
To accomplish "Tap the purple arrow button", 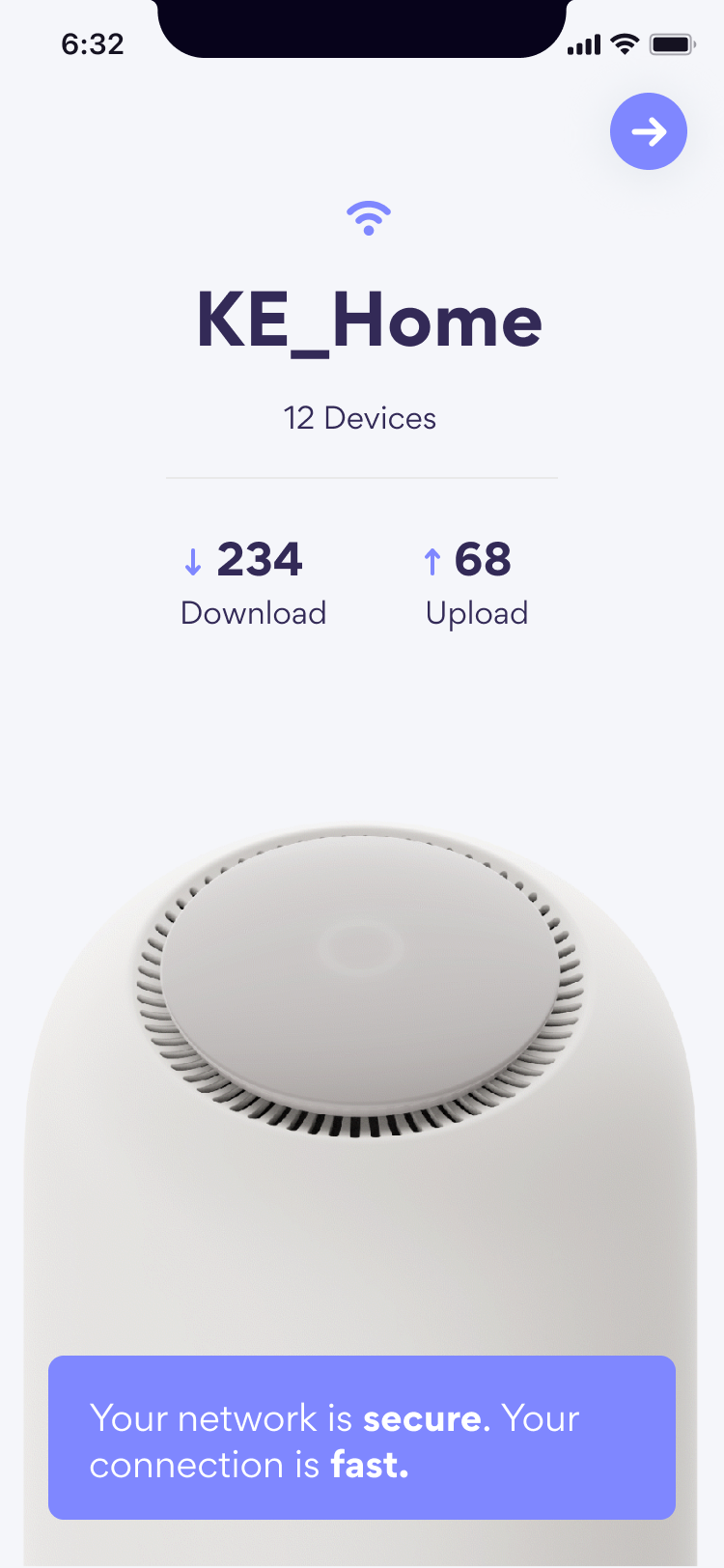I will tap(649, 131).
